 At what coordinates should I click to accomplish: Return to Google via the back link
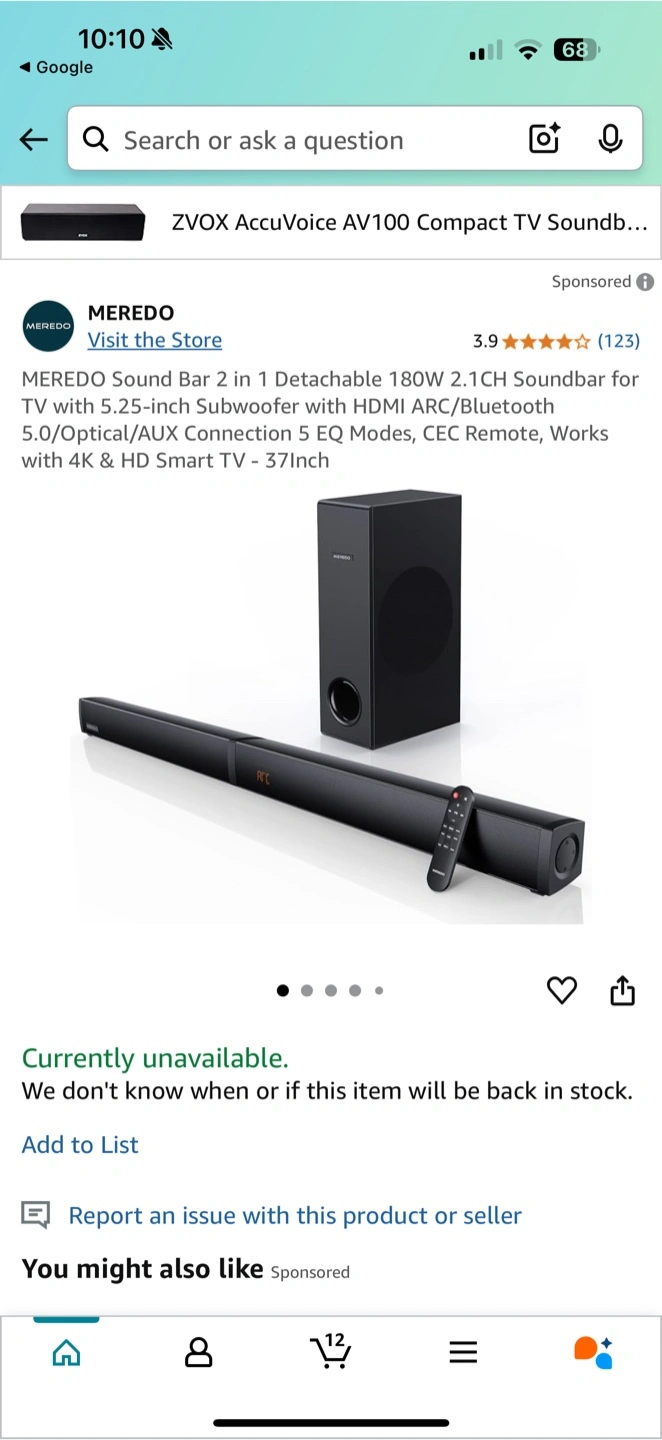(x=56, y=67)
